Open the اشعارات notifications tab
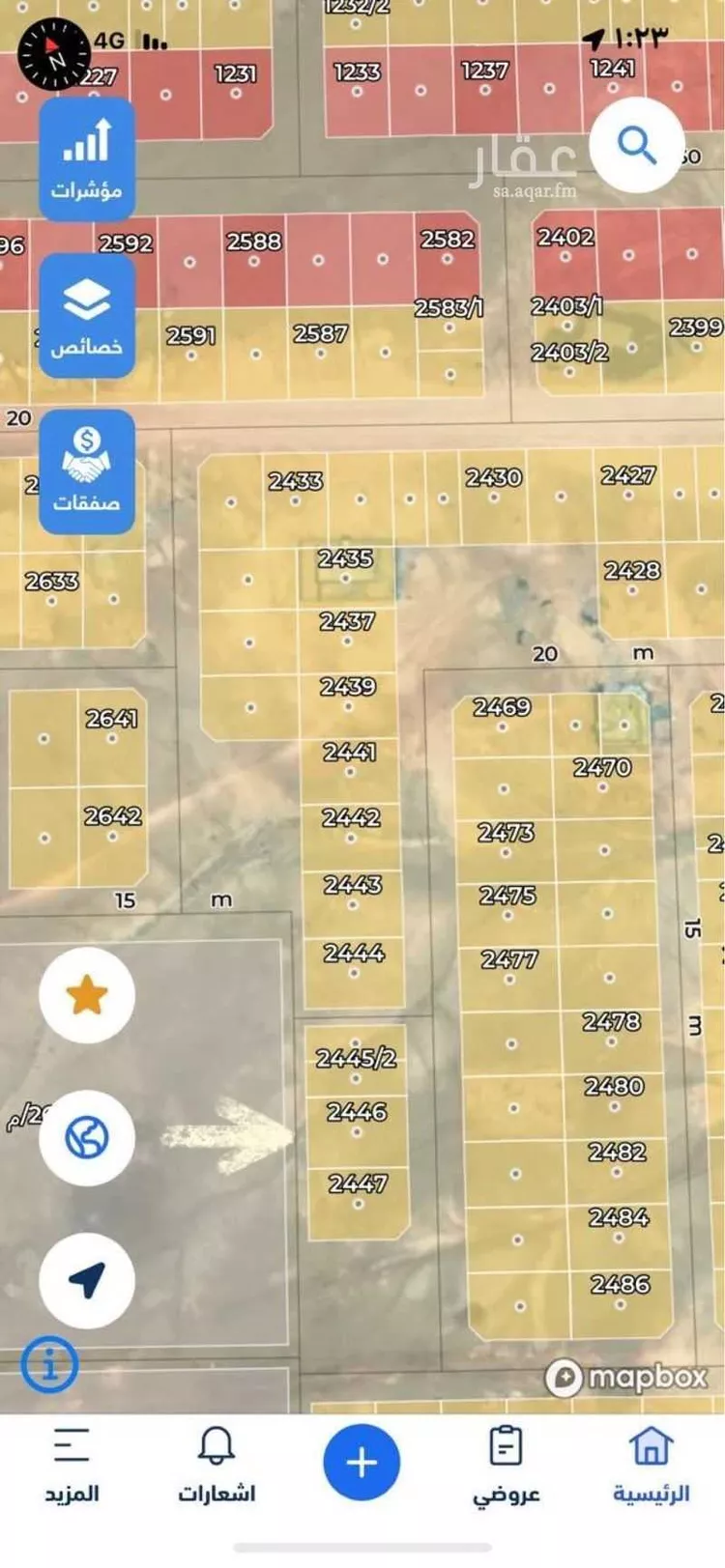 pyautogui.click(x=217, y=1466)
